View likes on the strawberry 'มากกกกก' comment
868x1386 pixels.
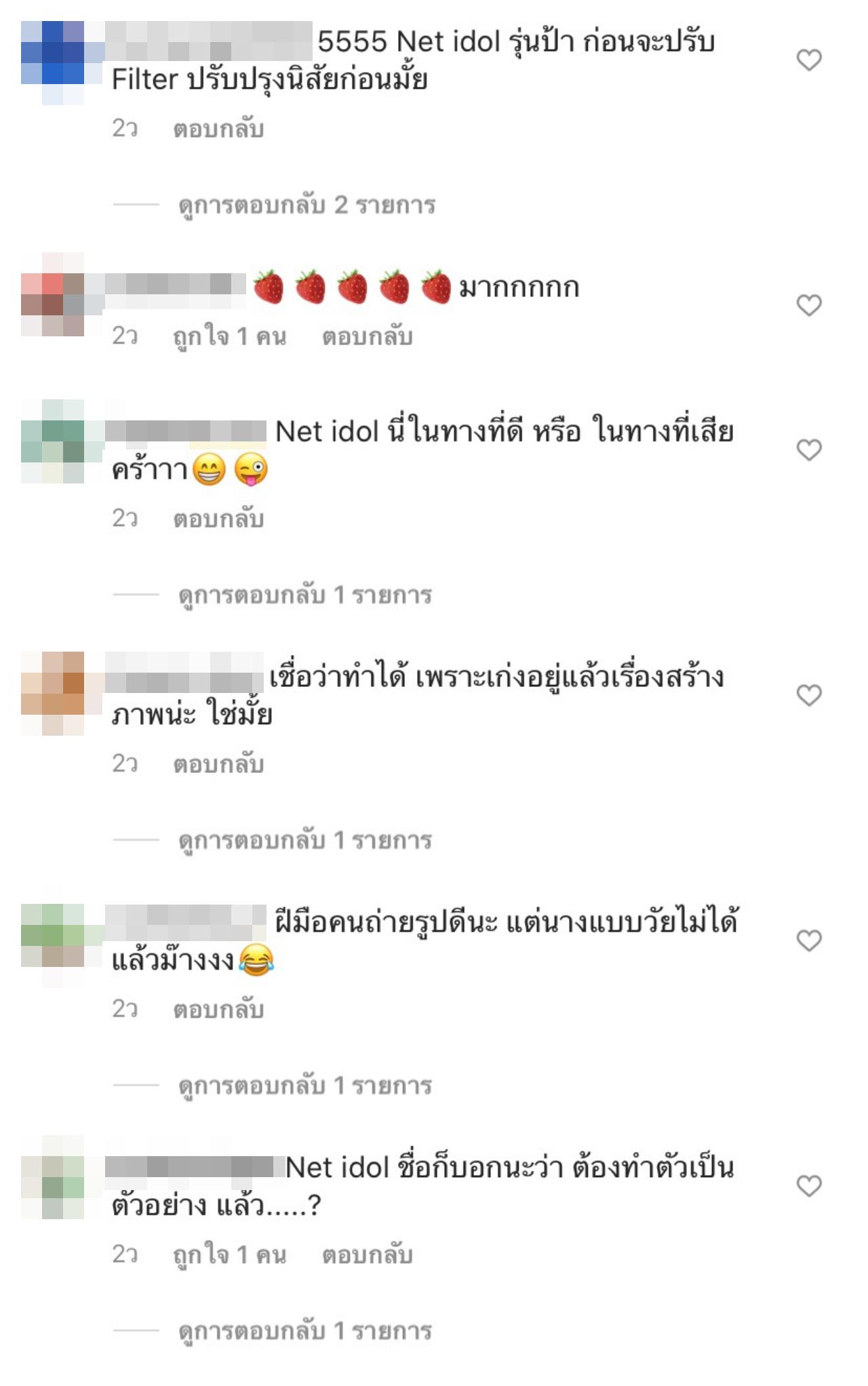pos(229,336)
